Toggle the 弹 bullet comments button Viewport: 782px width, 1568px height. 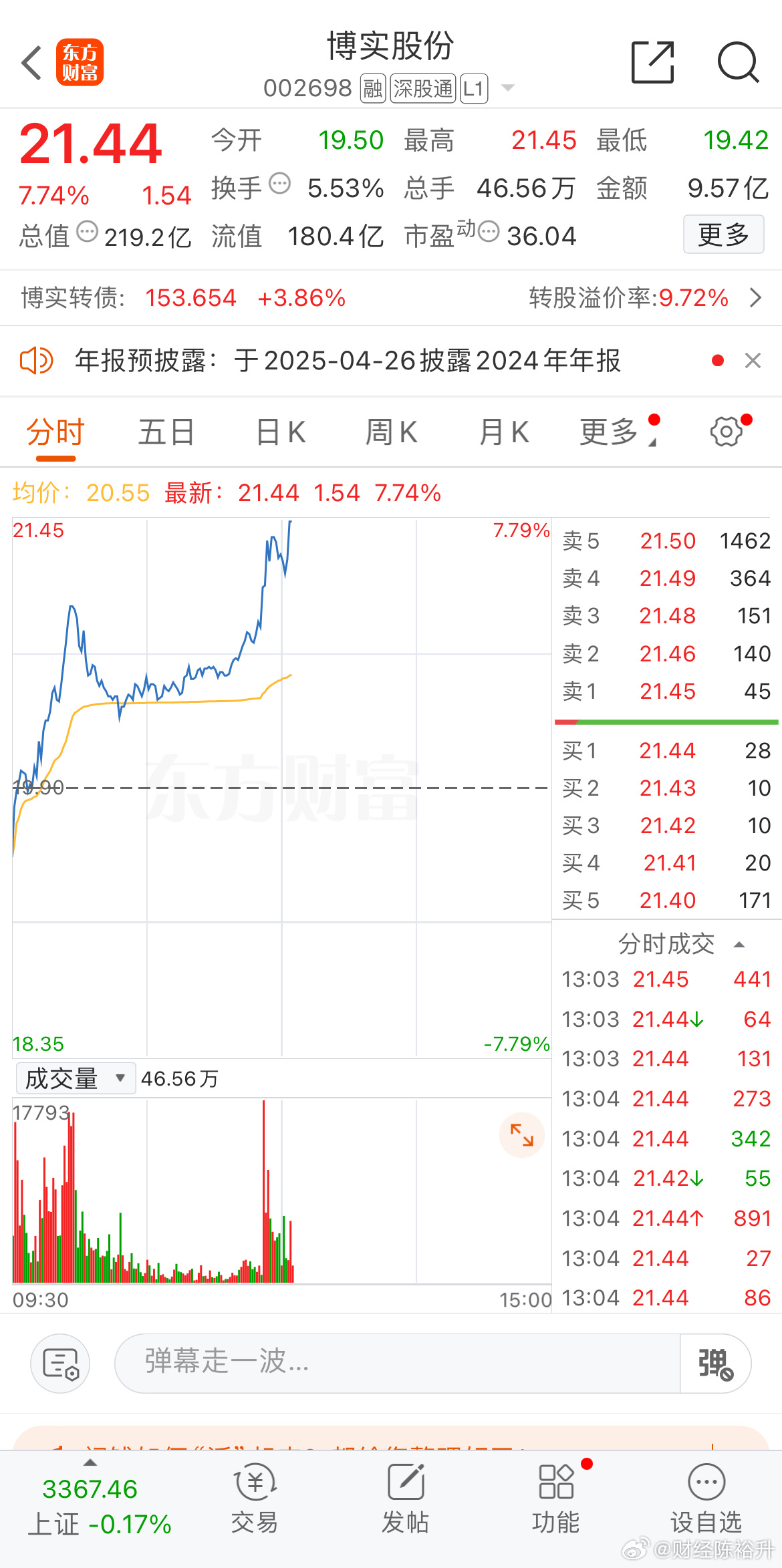tap(715, 1363)
